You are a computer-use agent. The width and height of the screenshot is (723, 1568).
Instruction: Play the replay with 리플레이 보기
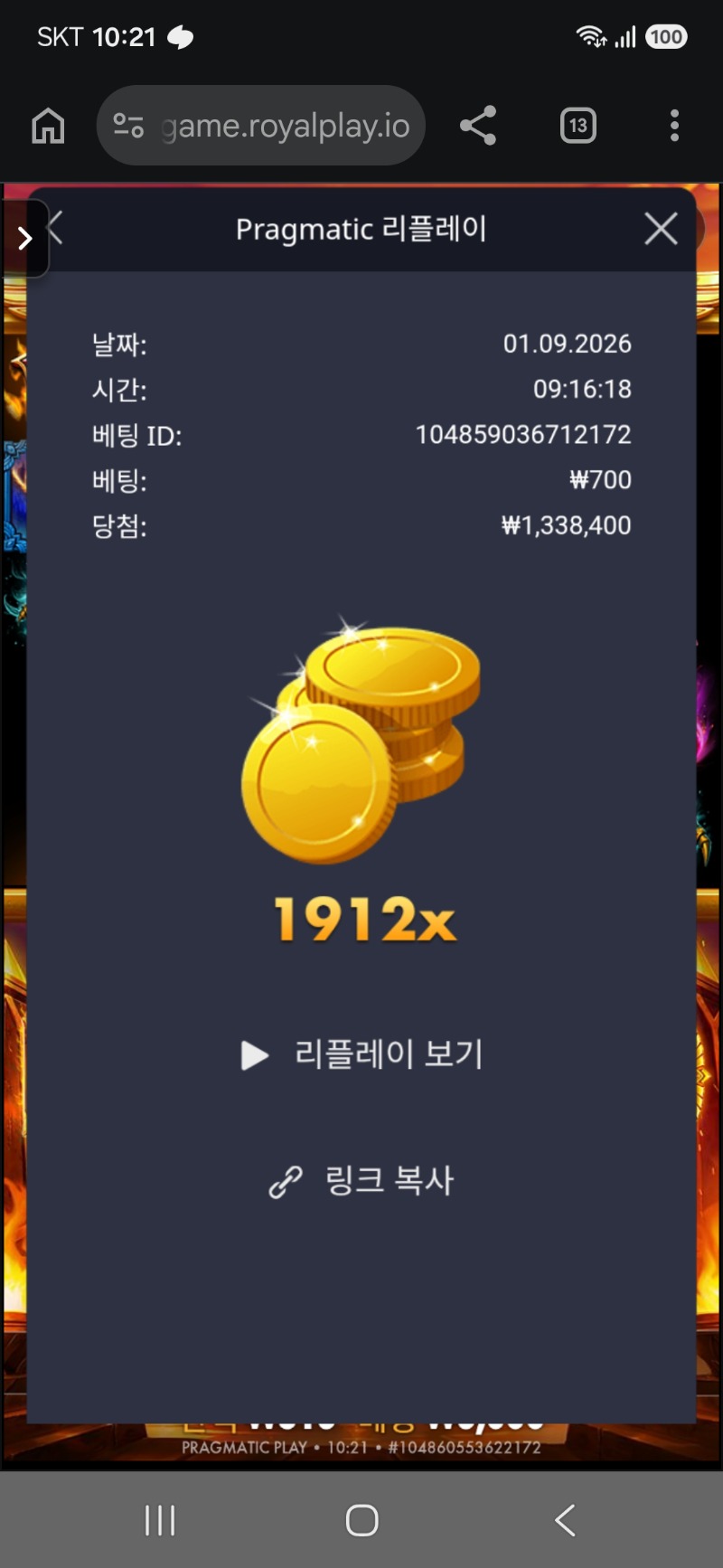(361, 1054)
